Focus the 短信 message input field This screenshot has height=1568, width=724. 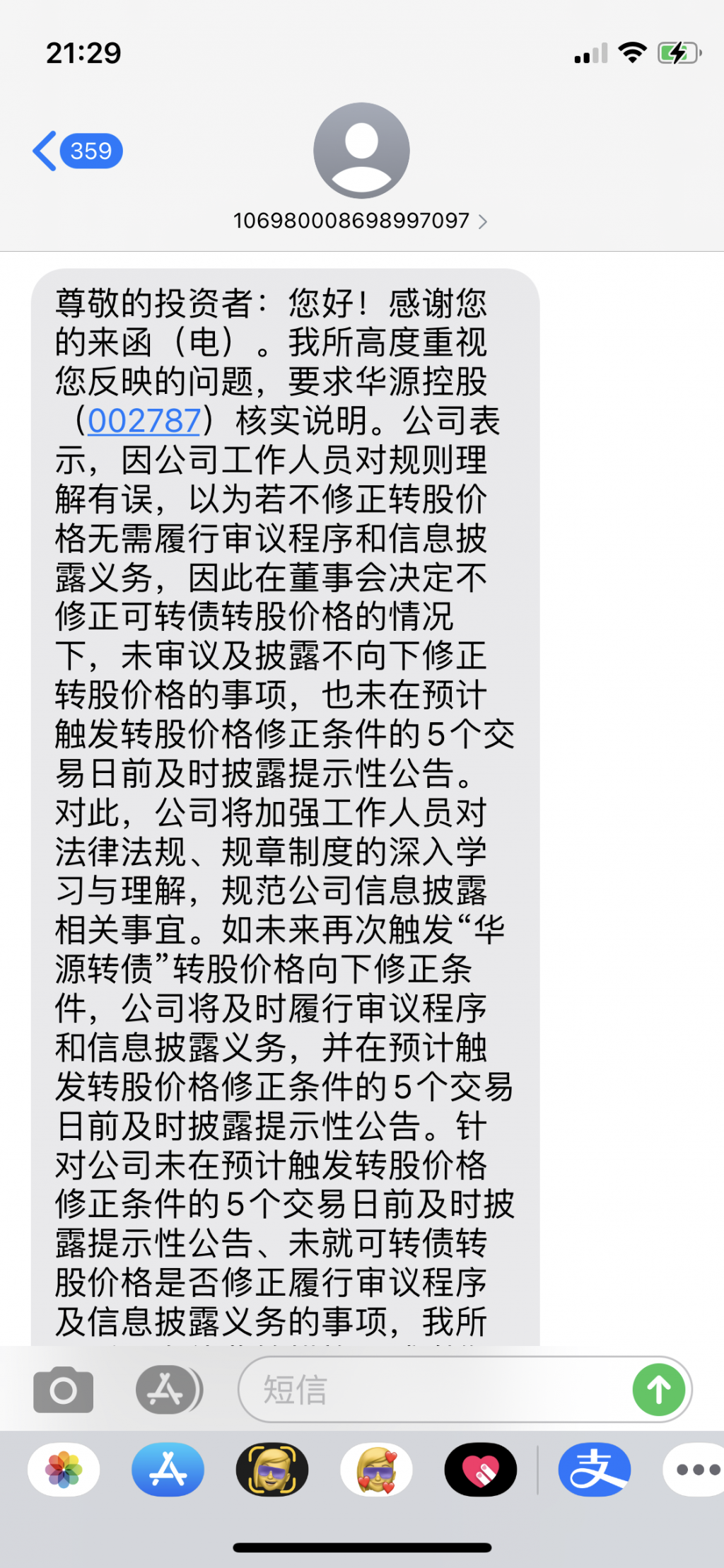click(431, 1390)
